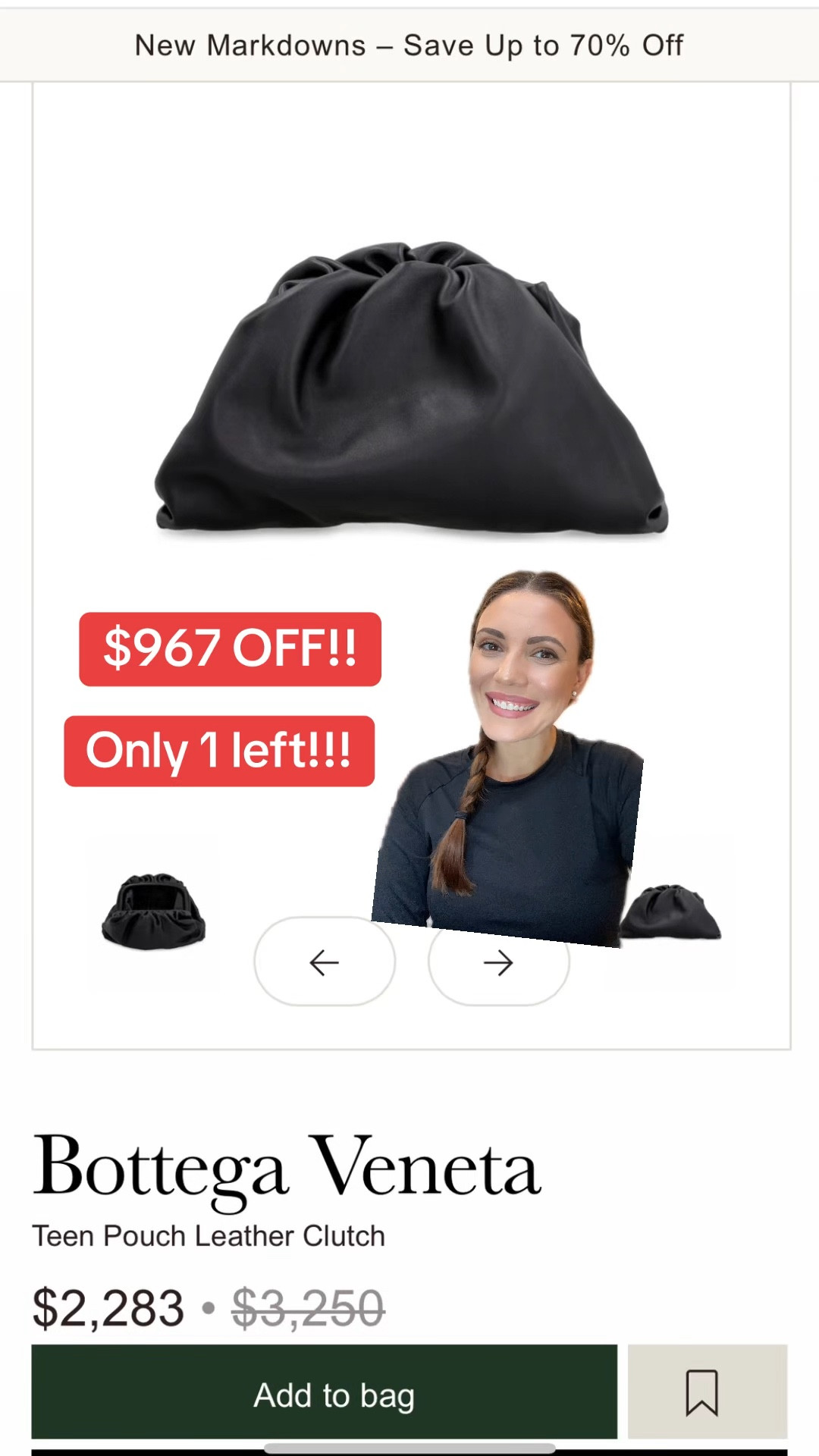The width and height of the screenshot is (819, 1456).
Task: Select the previous-image chevron control
Action: [x=325, y=962]
